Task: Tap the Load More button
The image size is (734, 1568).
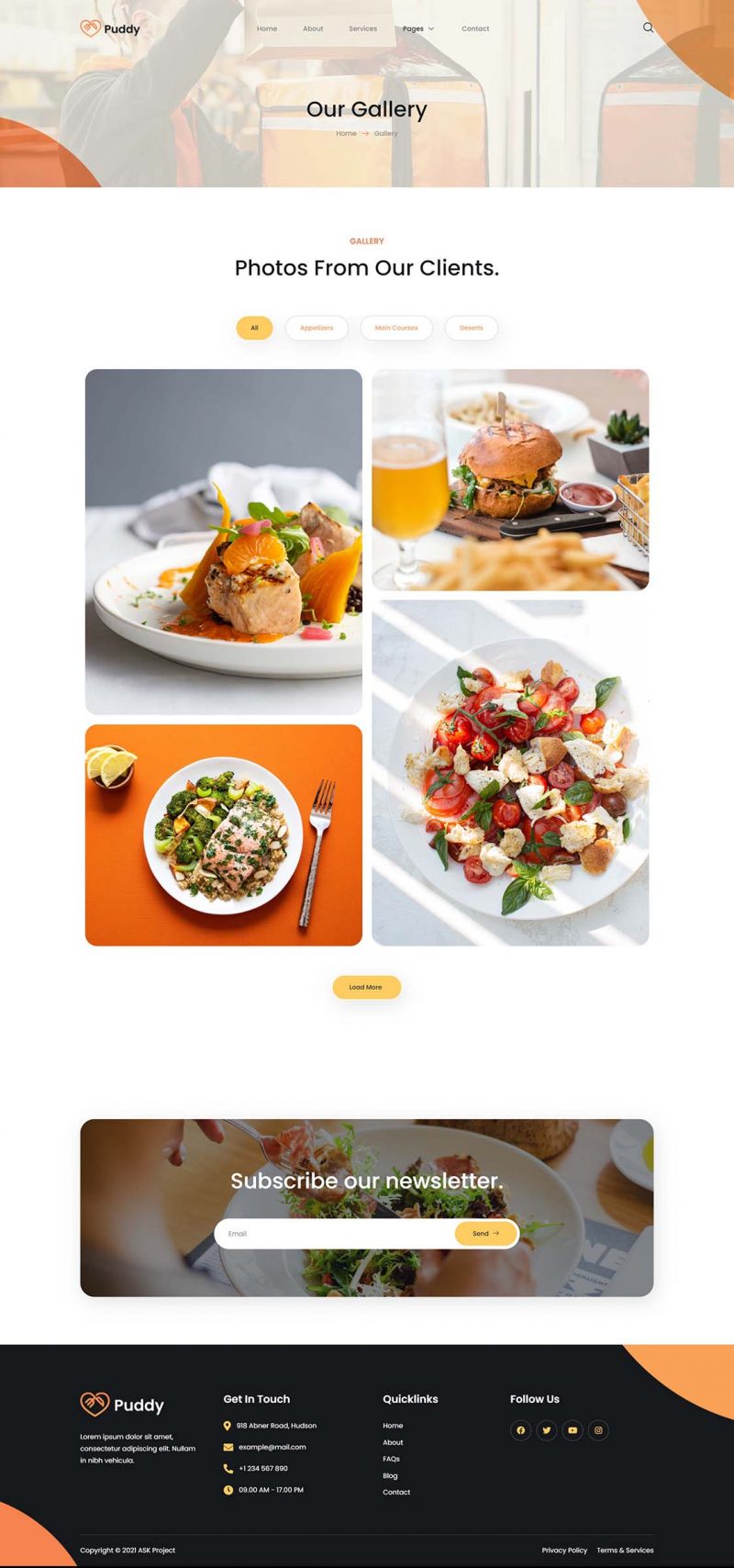Action: point(366,987)
